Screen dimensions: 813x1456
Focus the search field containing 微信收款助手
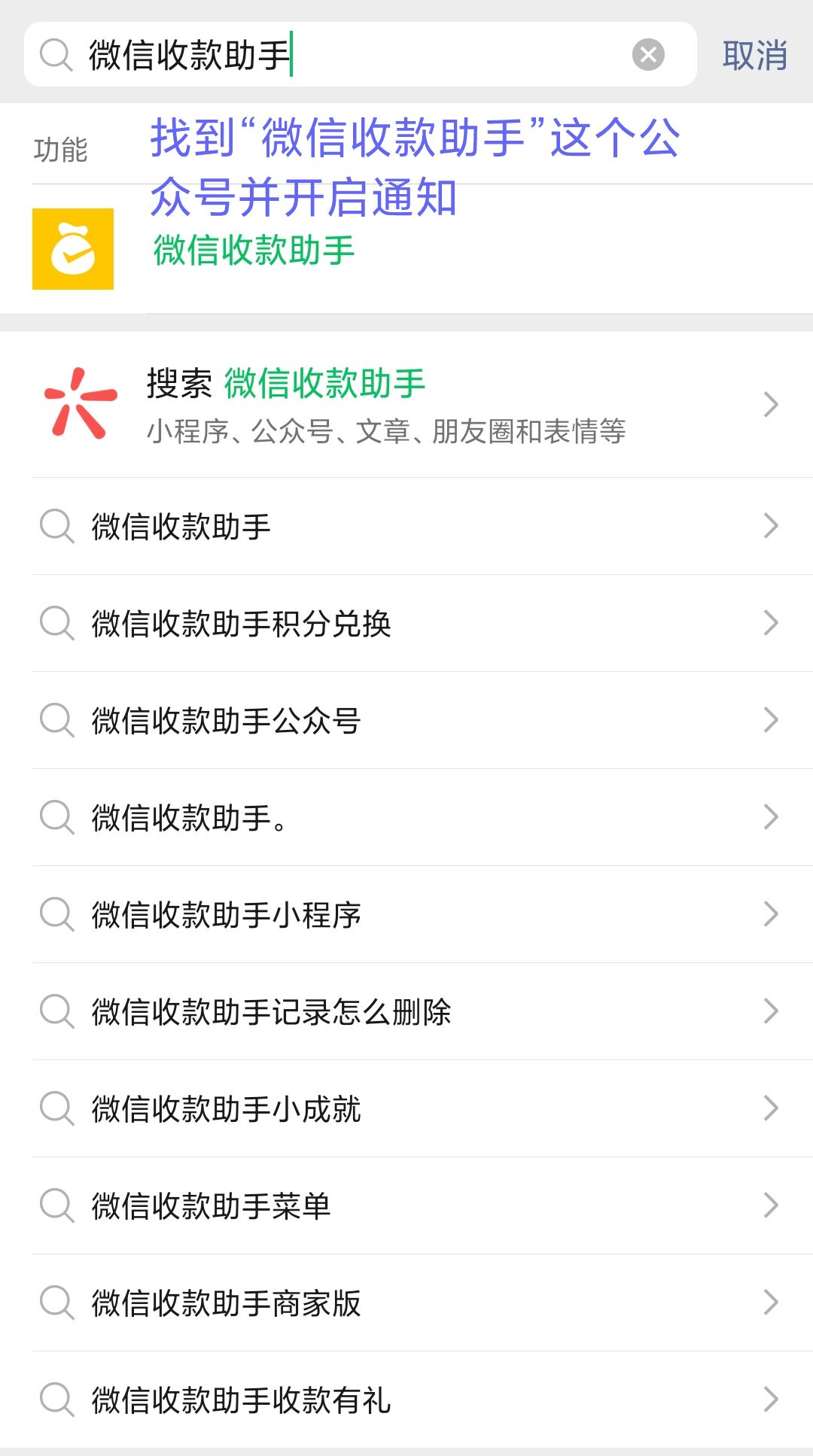[360, 54]
